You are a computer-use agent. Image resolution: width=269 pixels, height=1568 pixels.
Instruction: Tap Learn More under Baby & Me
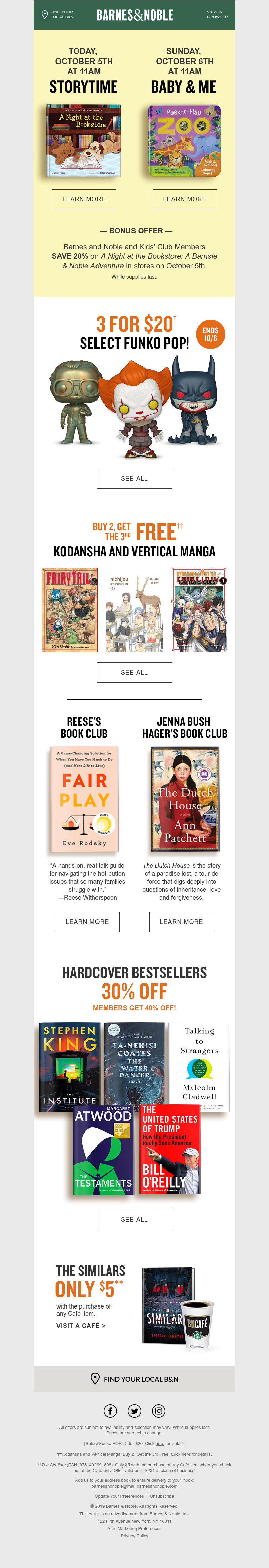(x=184, y=199)
